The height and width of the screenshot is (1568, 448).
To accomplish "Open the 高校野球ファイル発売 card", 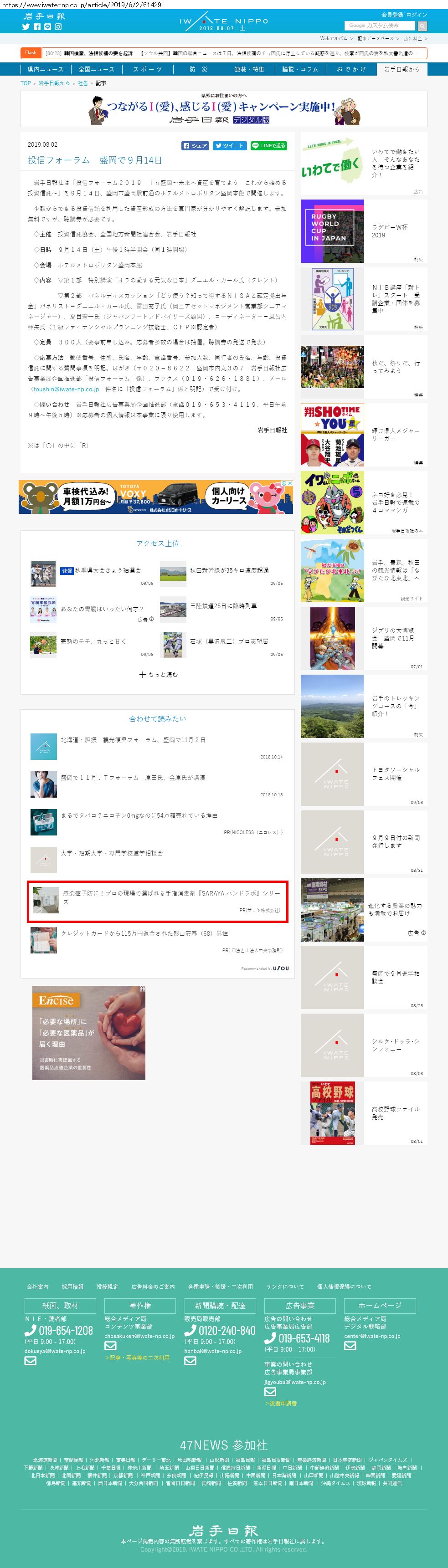I will point(364,1113).
